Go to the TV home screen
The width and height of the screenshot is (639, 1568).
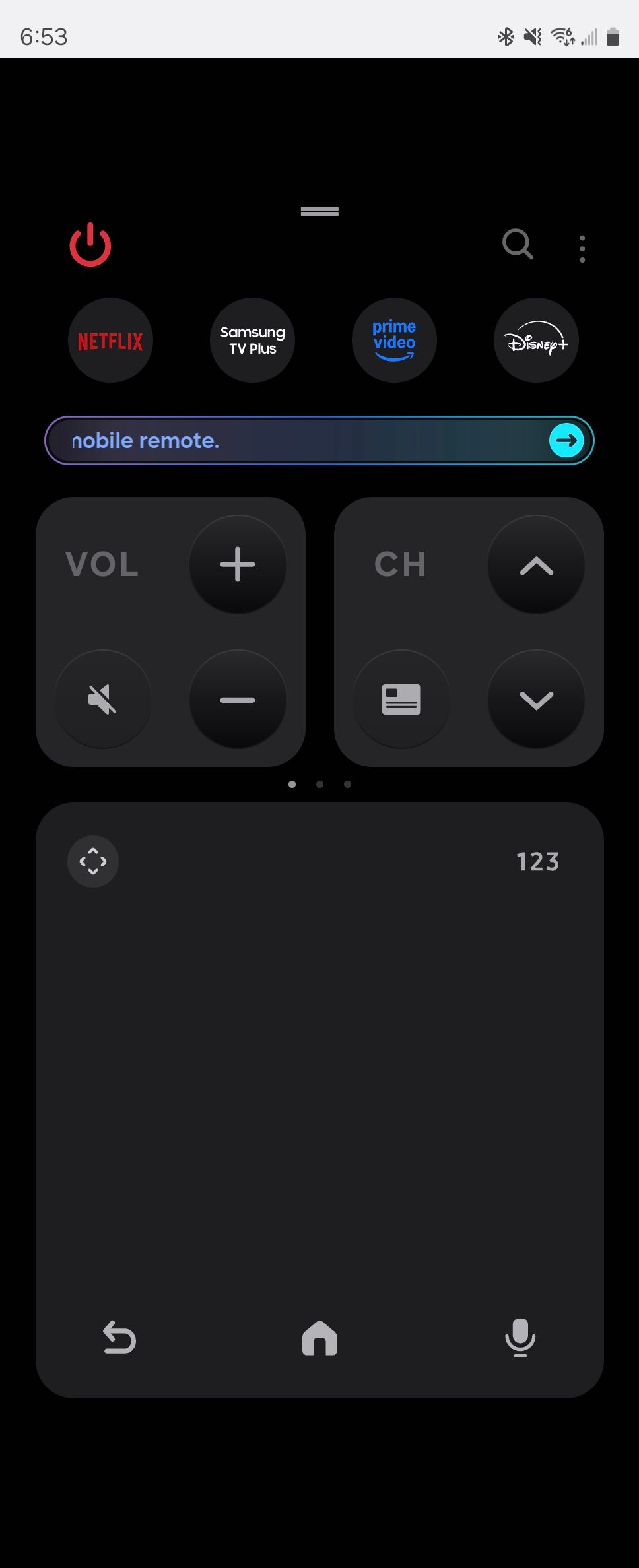[x=319, y=1338]
